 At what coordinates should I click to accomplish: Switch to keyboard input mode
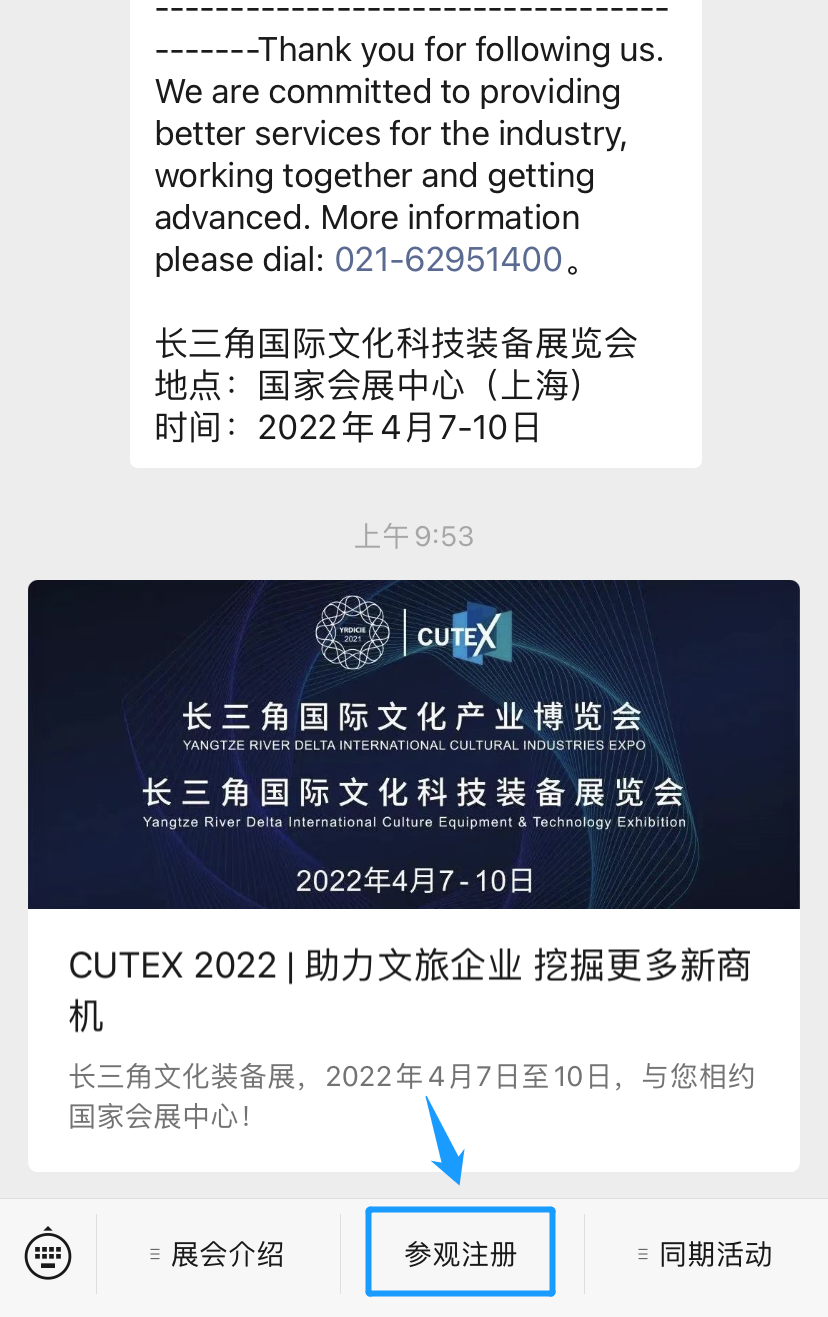click(48, 1253)
